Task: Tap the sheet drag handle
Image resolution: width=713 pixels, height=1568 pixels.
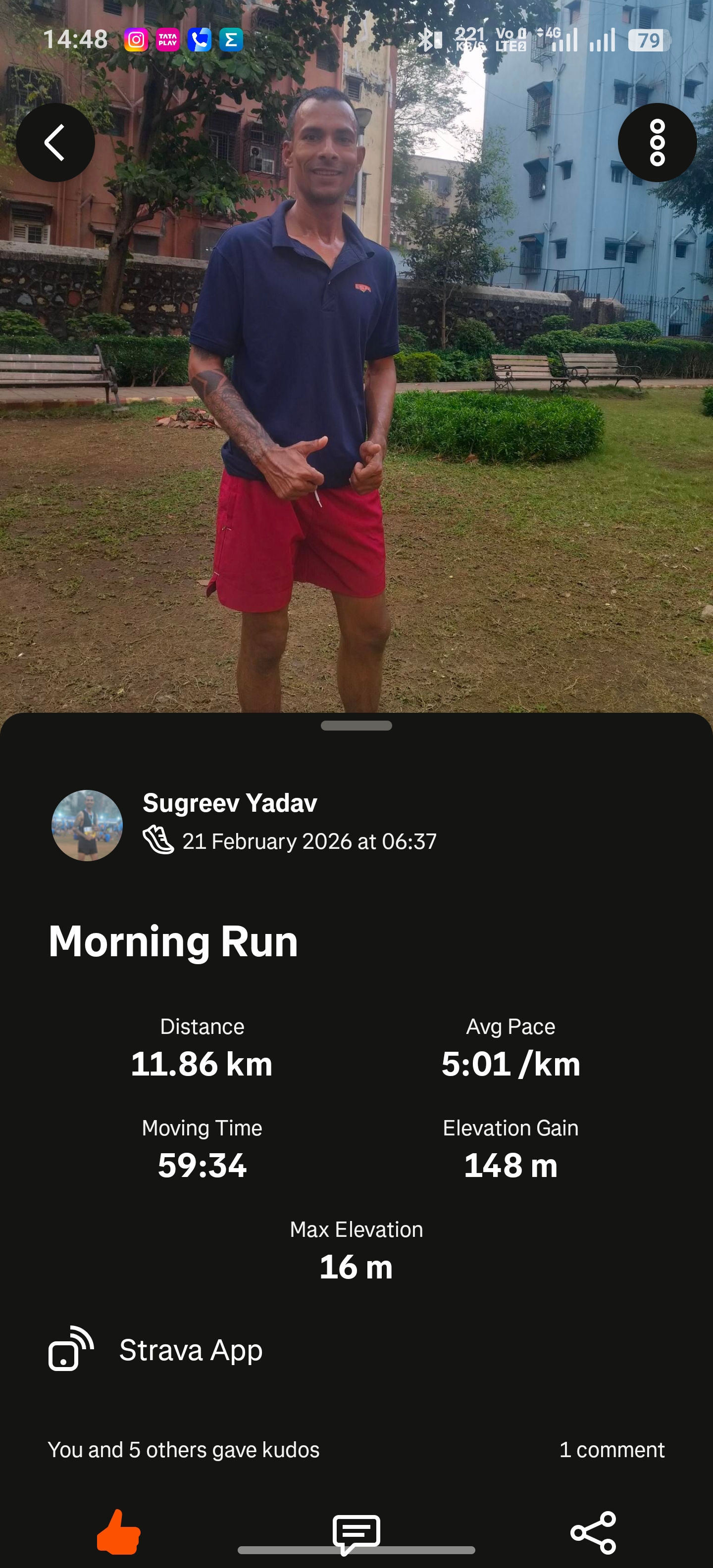Action: [356, 726]
